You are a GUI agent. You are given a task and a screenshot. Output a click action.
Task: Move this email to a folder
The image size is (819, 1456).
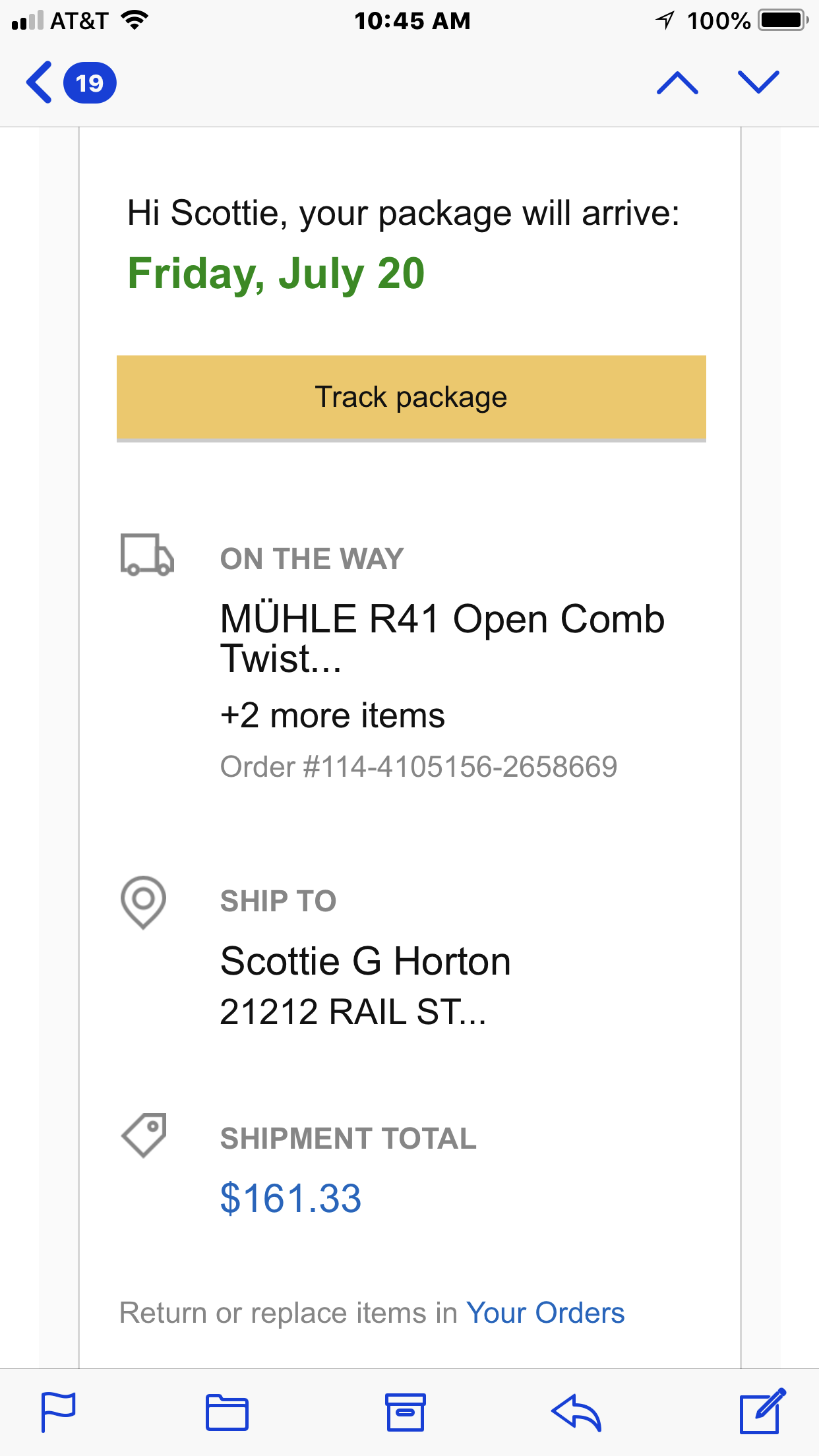tap(227, 1412)
